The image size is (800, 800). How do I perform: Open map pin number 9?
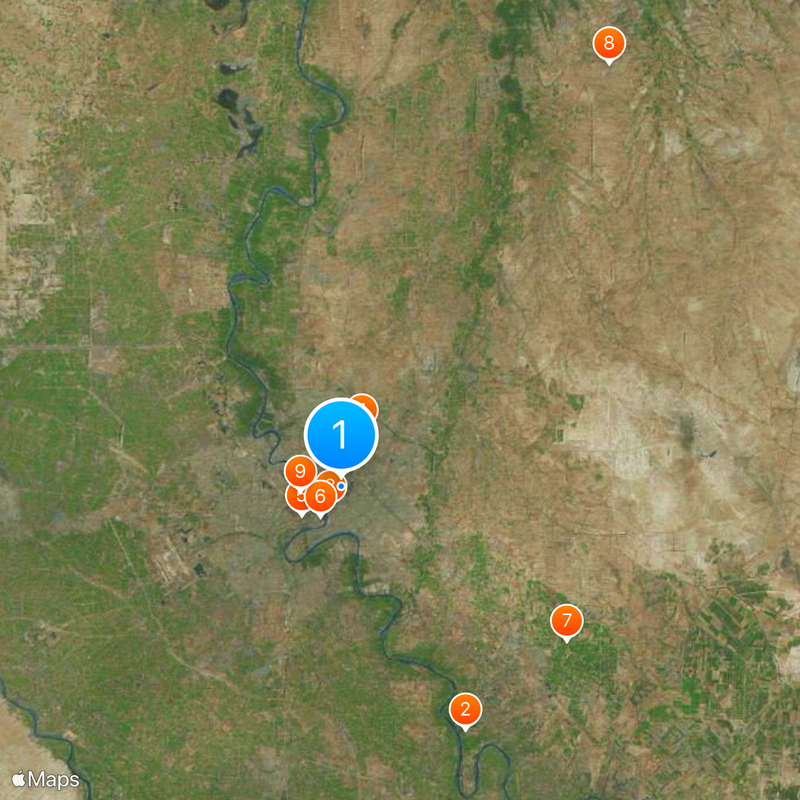point(300,469)
